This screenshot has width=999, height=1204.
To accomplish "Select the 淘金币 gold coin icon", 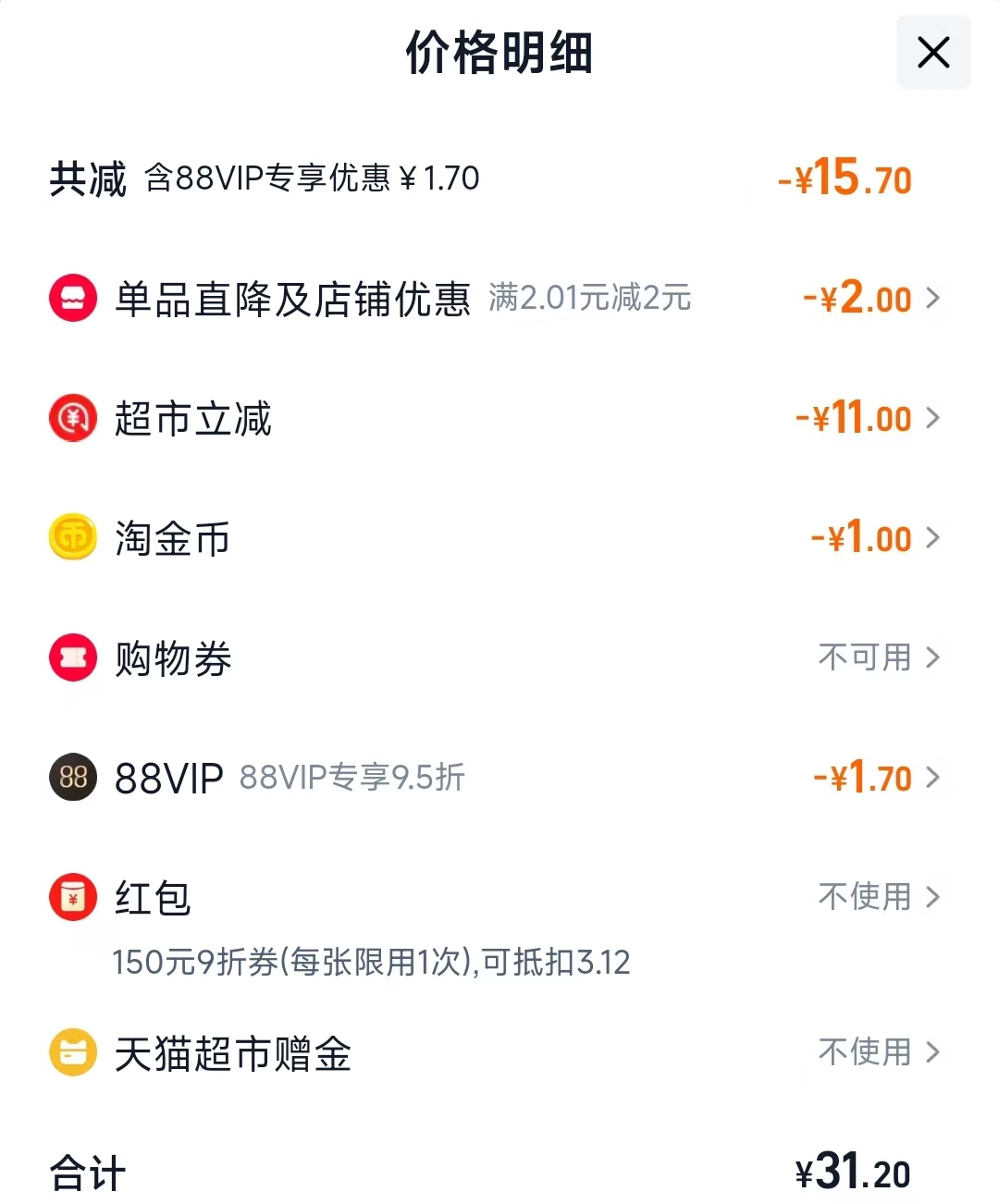I will (73, 537).
